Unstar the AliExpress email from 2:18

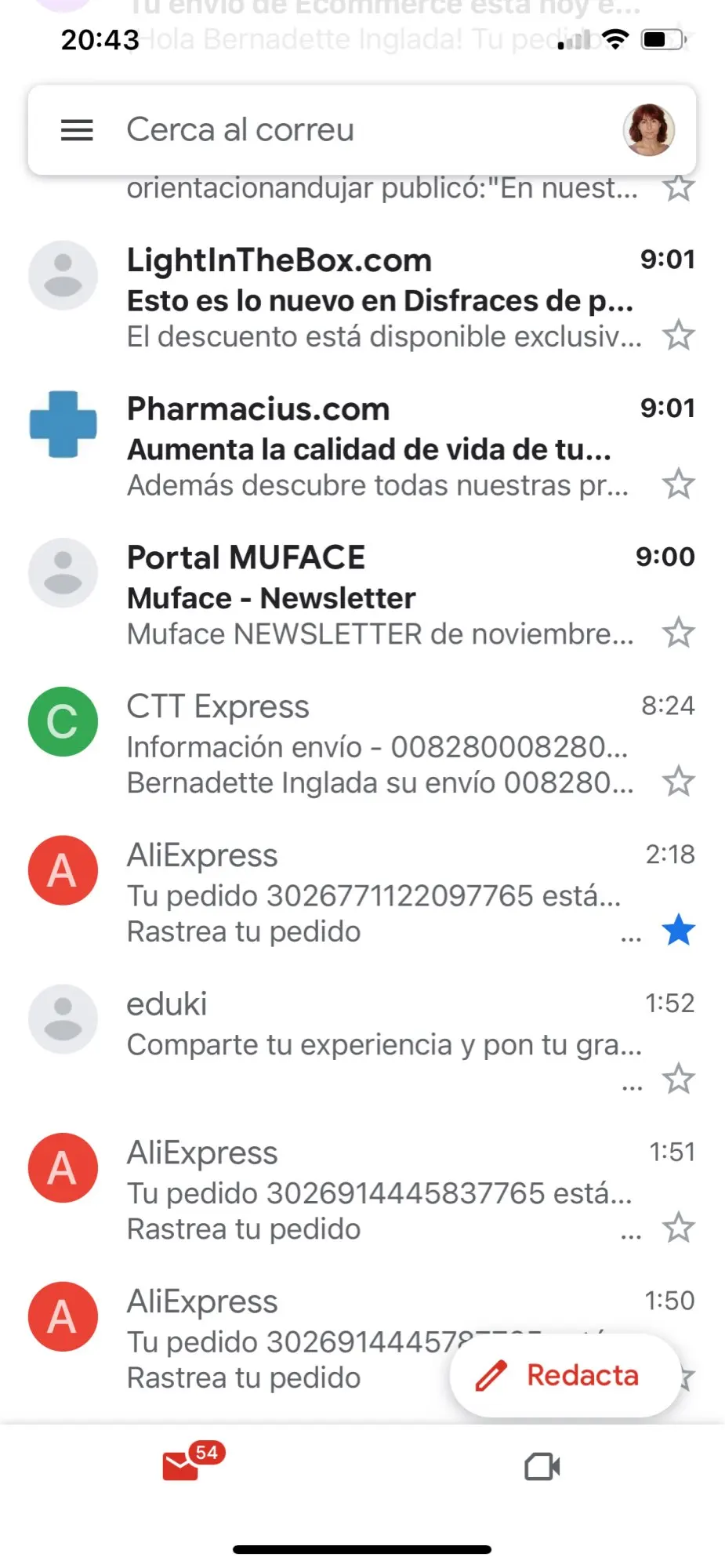pyautogui.click(x=678, y=931)
